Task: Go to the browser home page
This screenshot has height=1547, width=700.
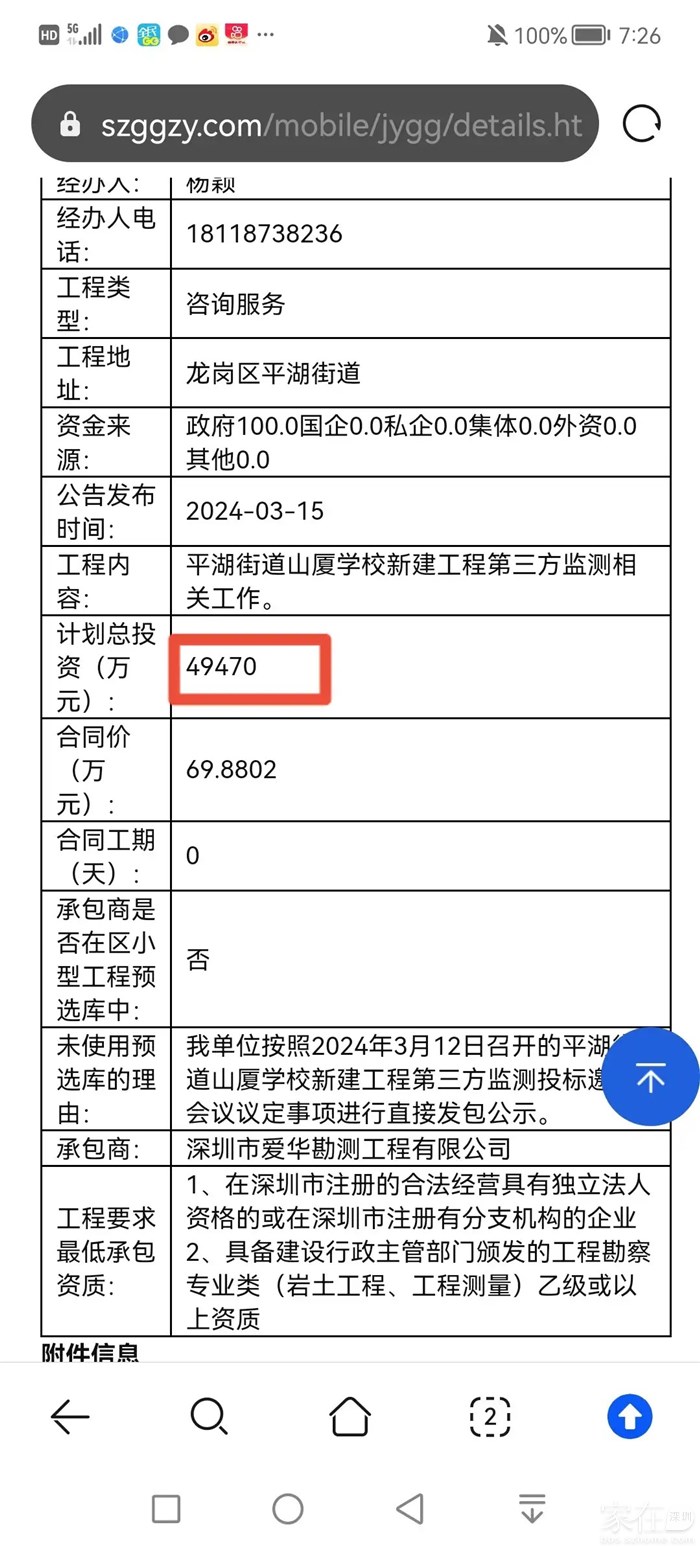Action: pos(350,1416)
